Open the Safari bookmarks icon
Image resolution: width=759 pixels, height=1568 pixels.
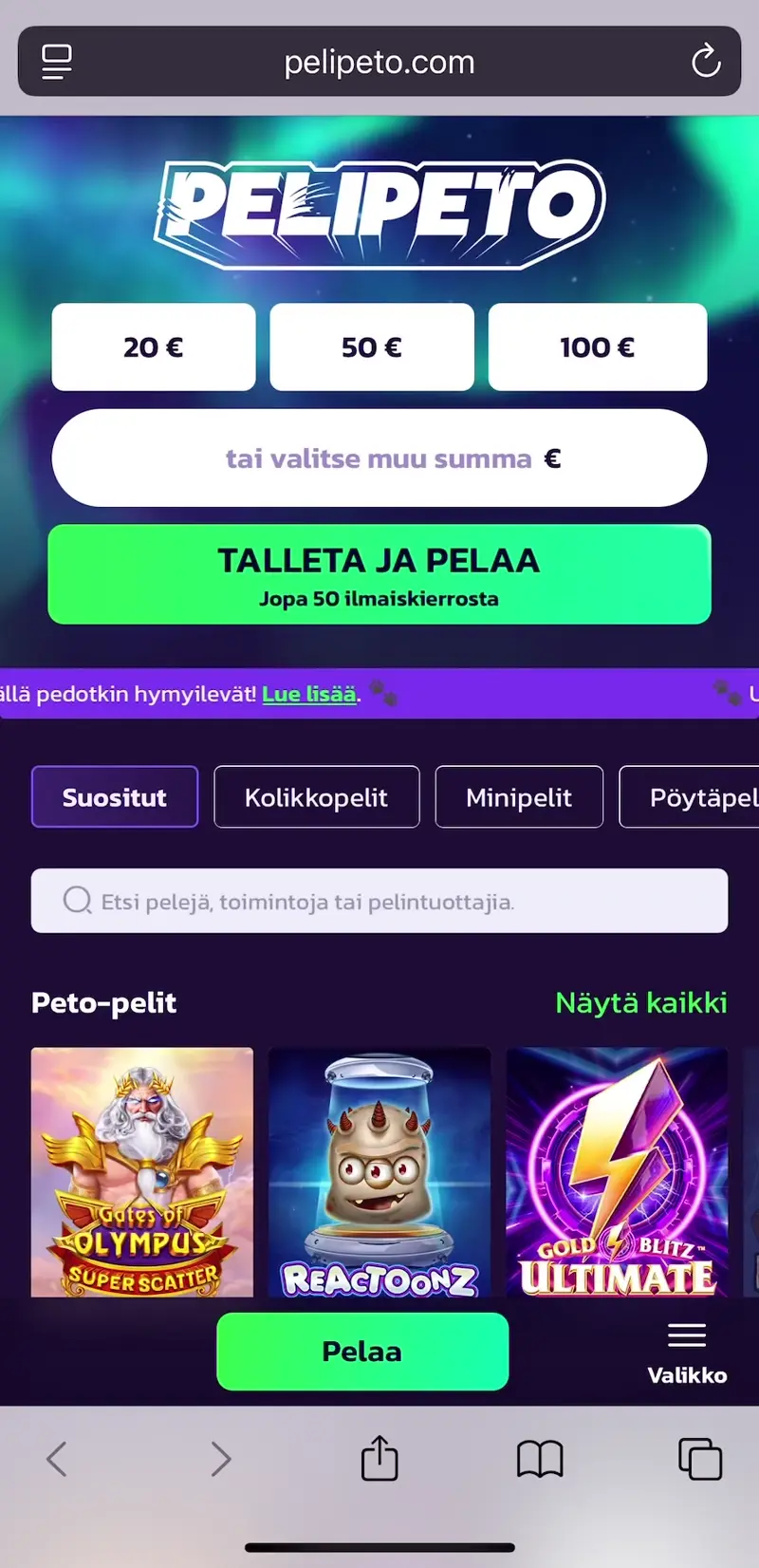(540, 1459)
